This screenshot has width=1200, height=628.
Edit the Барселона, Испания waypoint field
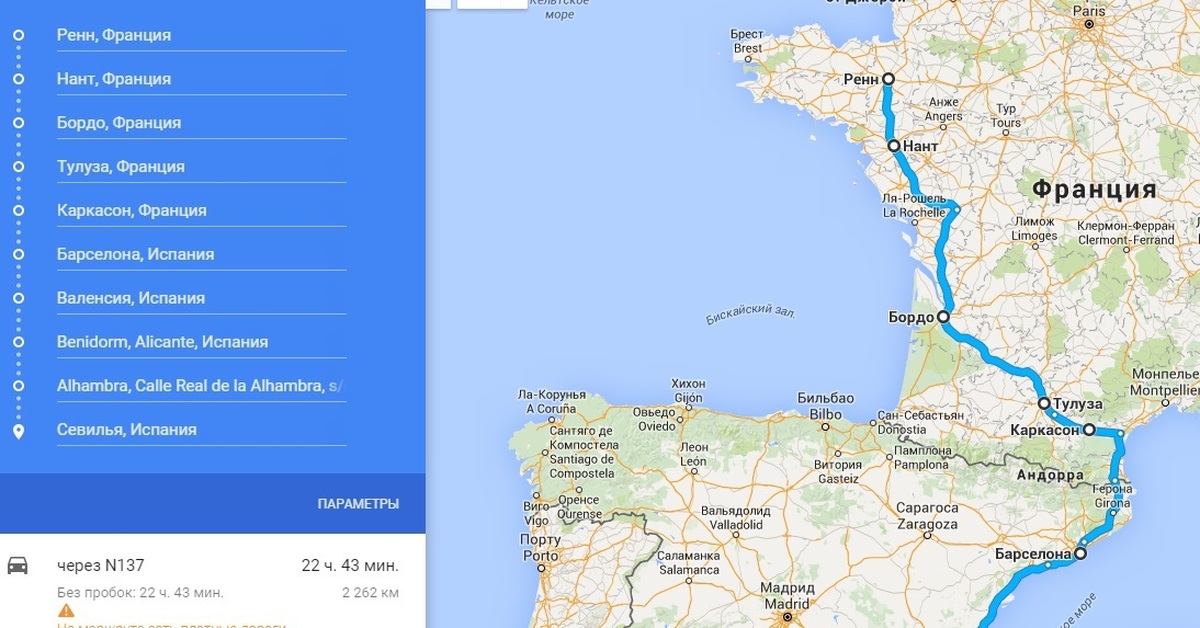tap(200, 255)
